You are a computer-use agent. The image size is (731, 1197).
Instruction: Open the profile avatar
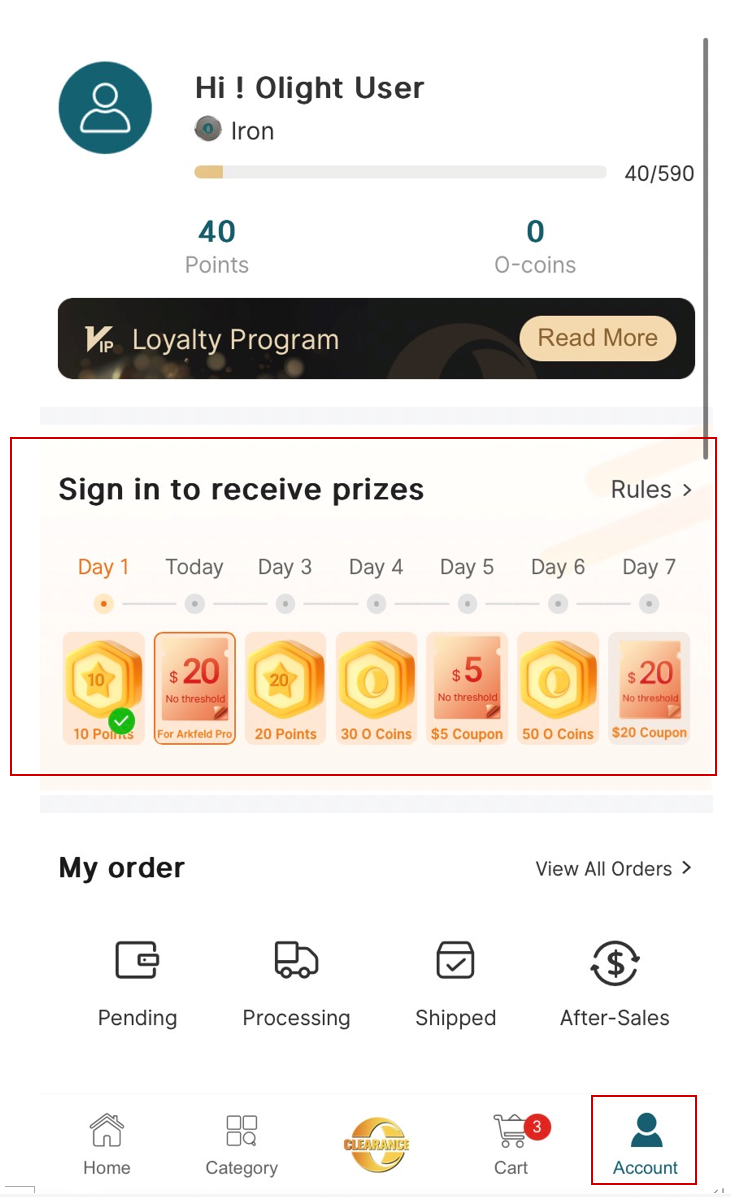(x=105, y=108)
